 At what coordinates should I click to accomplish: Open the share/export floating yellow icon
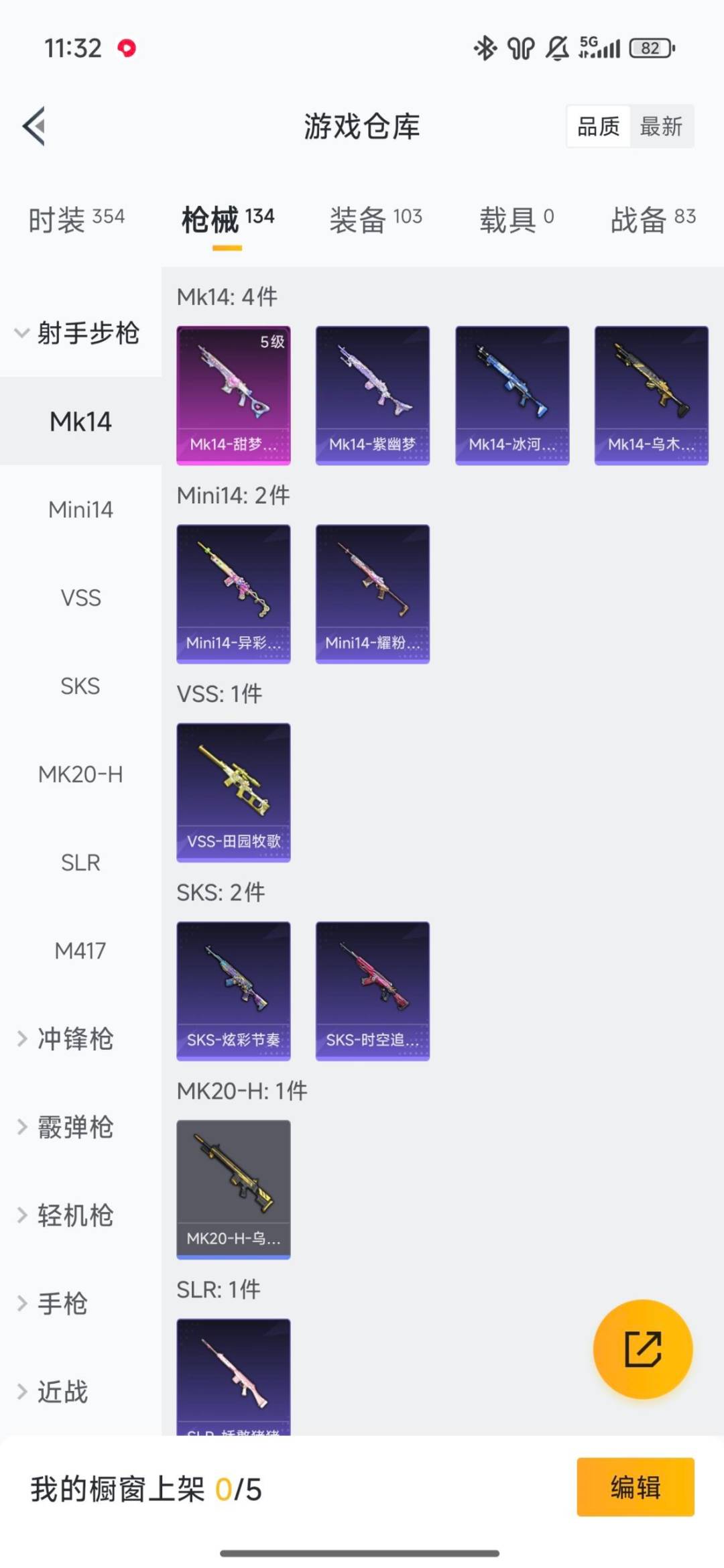642,1351
